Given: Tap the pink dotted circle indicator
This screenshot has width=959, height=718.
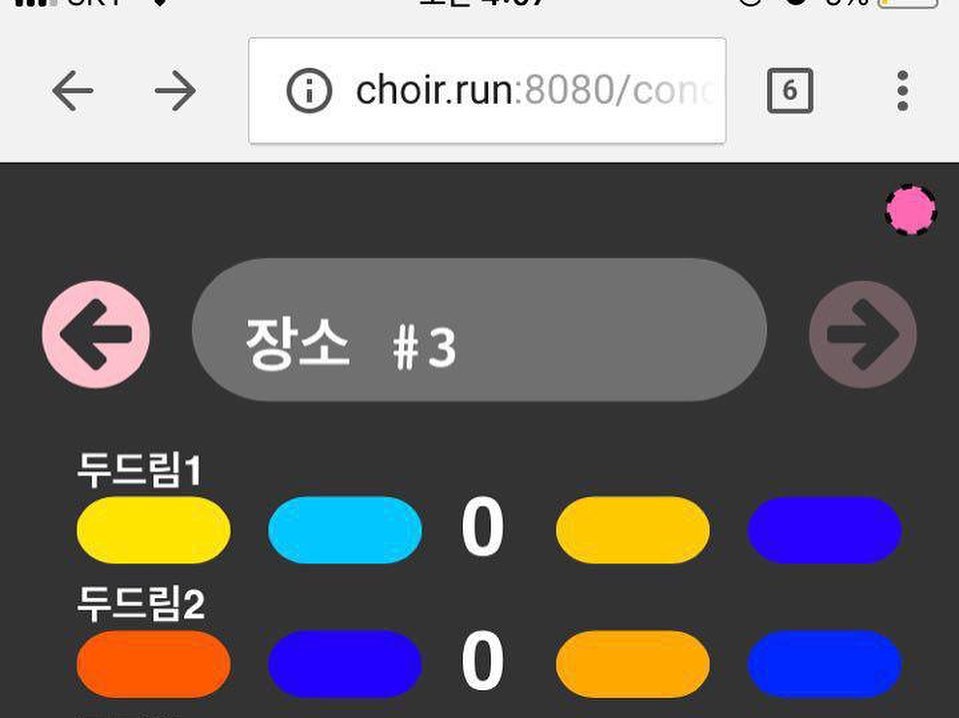Looking at the screenshot, I should pyautogui.click(x=910, y=211).
